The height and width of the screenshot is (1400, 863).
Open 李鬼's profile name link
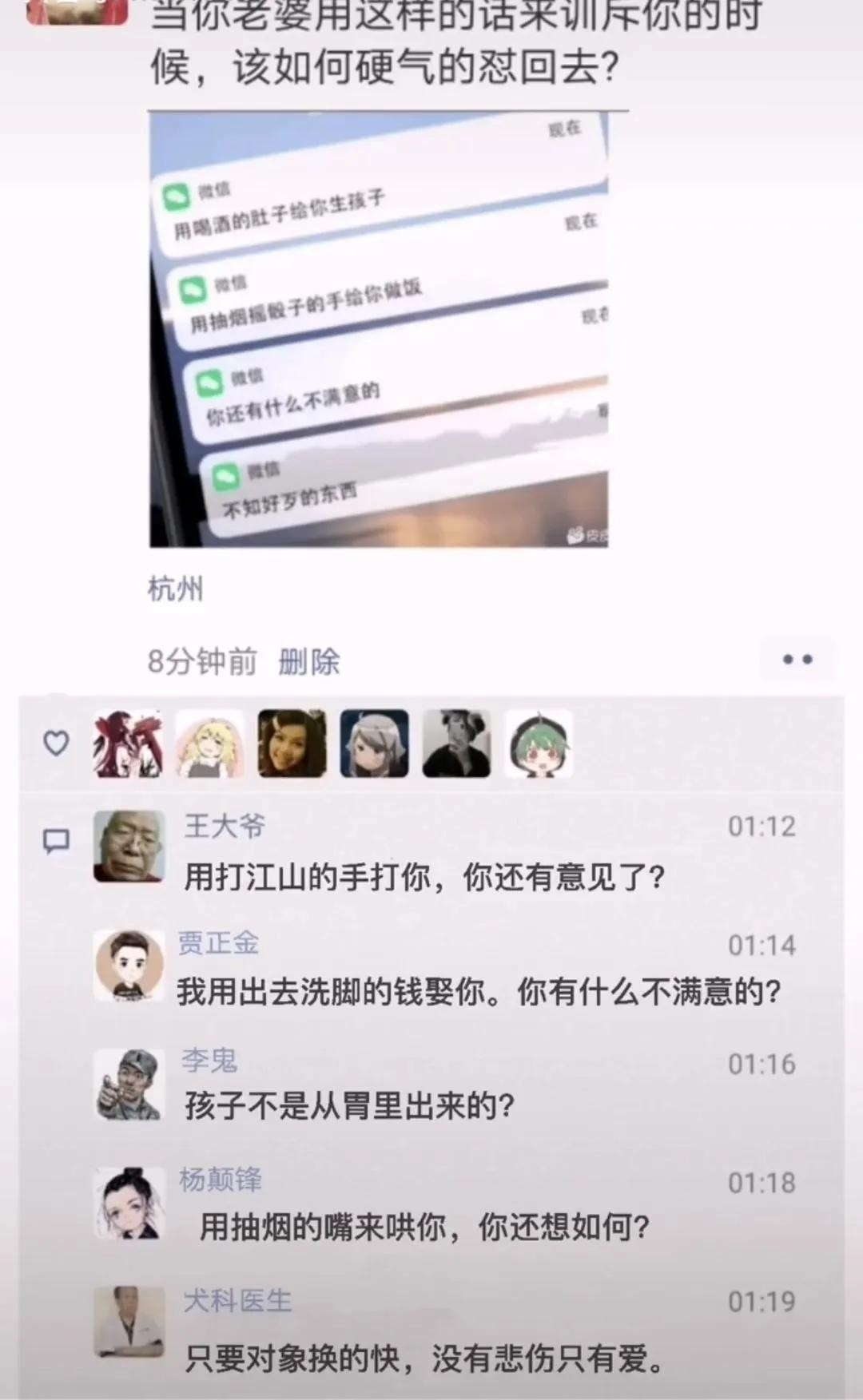point(209,1061)
